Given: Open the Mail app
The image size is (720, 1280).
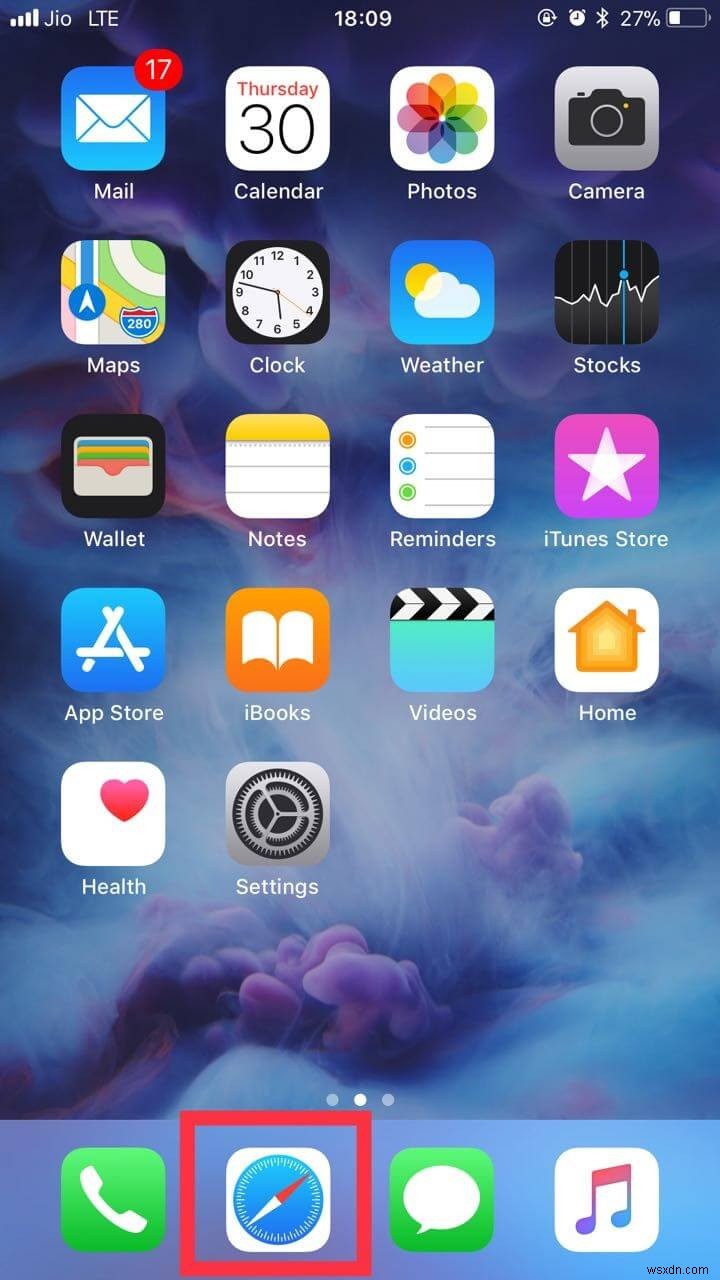Looking at the screenshot, I should click(x=113, y=118).
